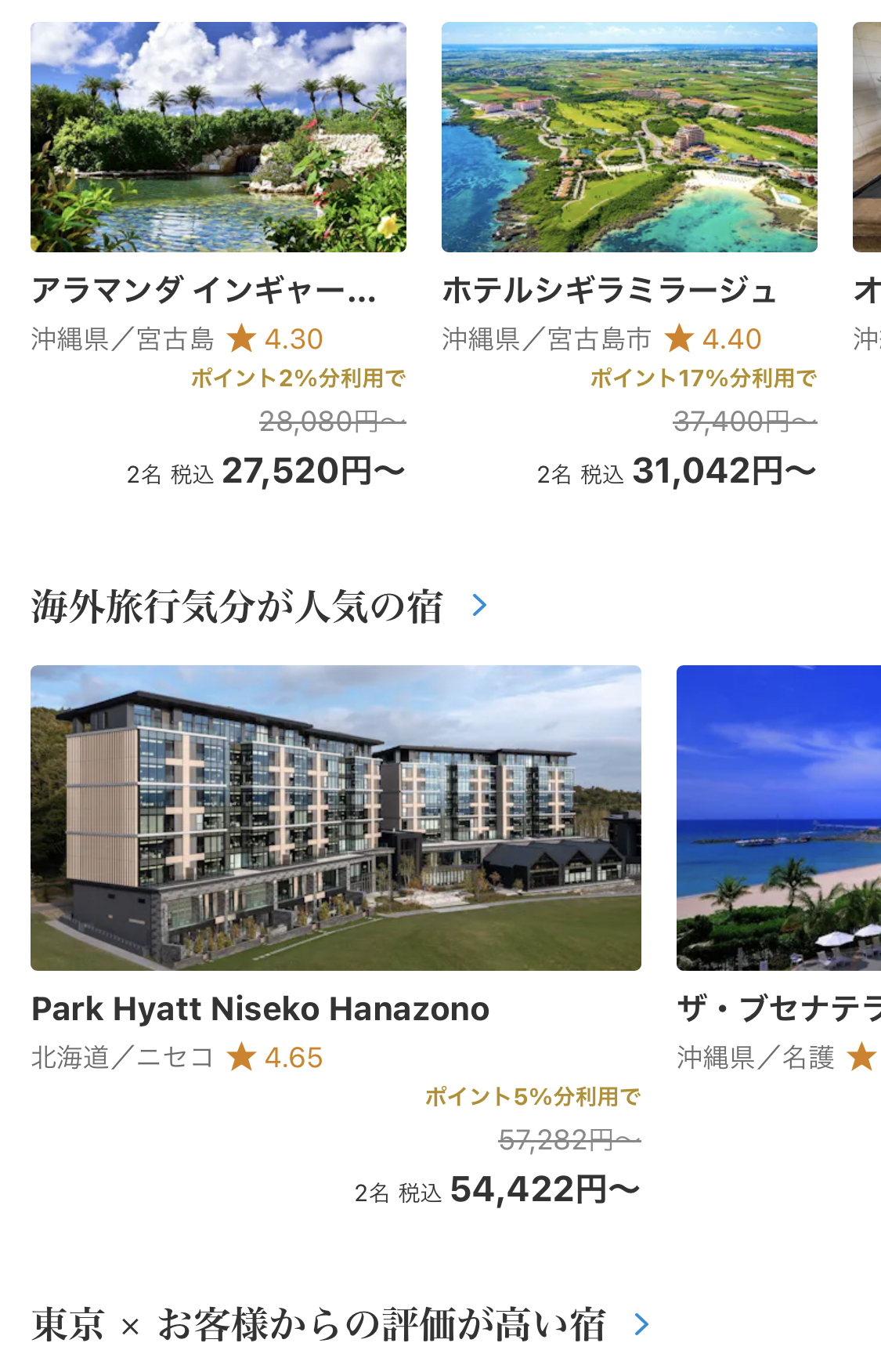The image size is (881, 1372).
Task: Open the ホテルシギラミラージュ hotel card
Action: click(x=629, y=138)
